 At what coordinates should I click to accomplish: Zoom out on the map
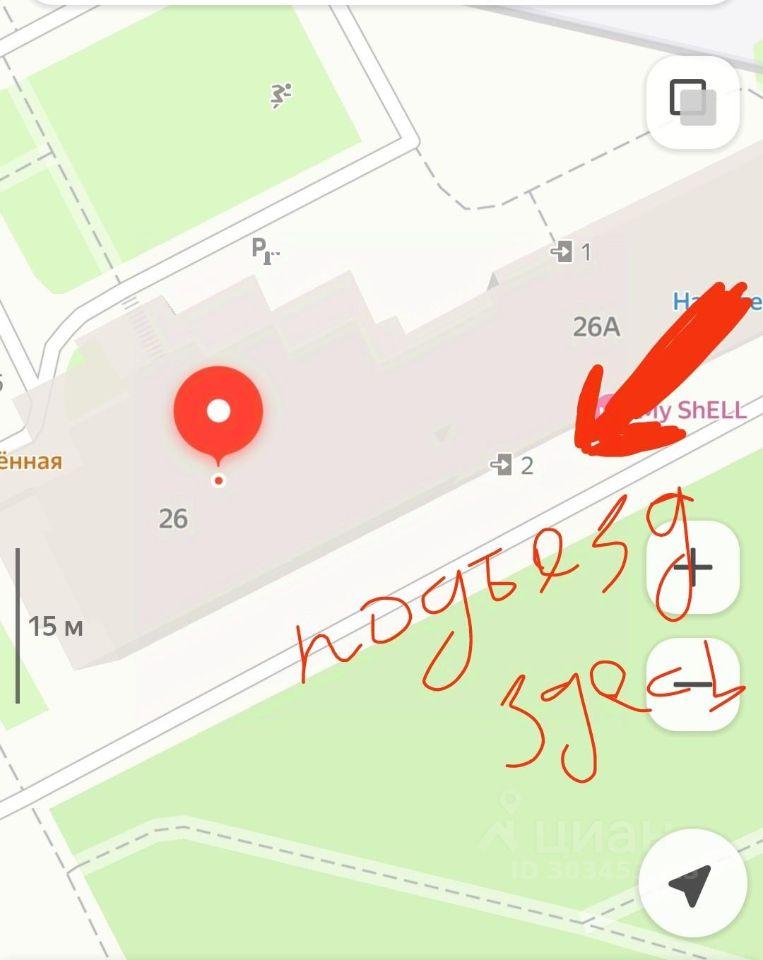tap(693, 685)
